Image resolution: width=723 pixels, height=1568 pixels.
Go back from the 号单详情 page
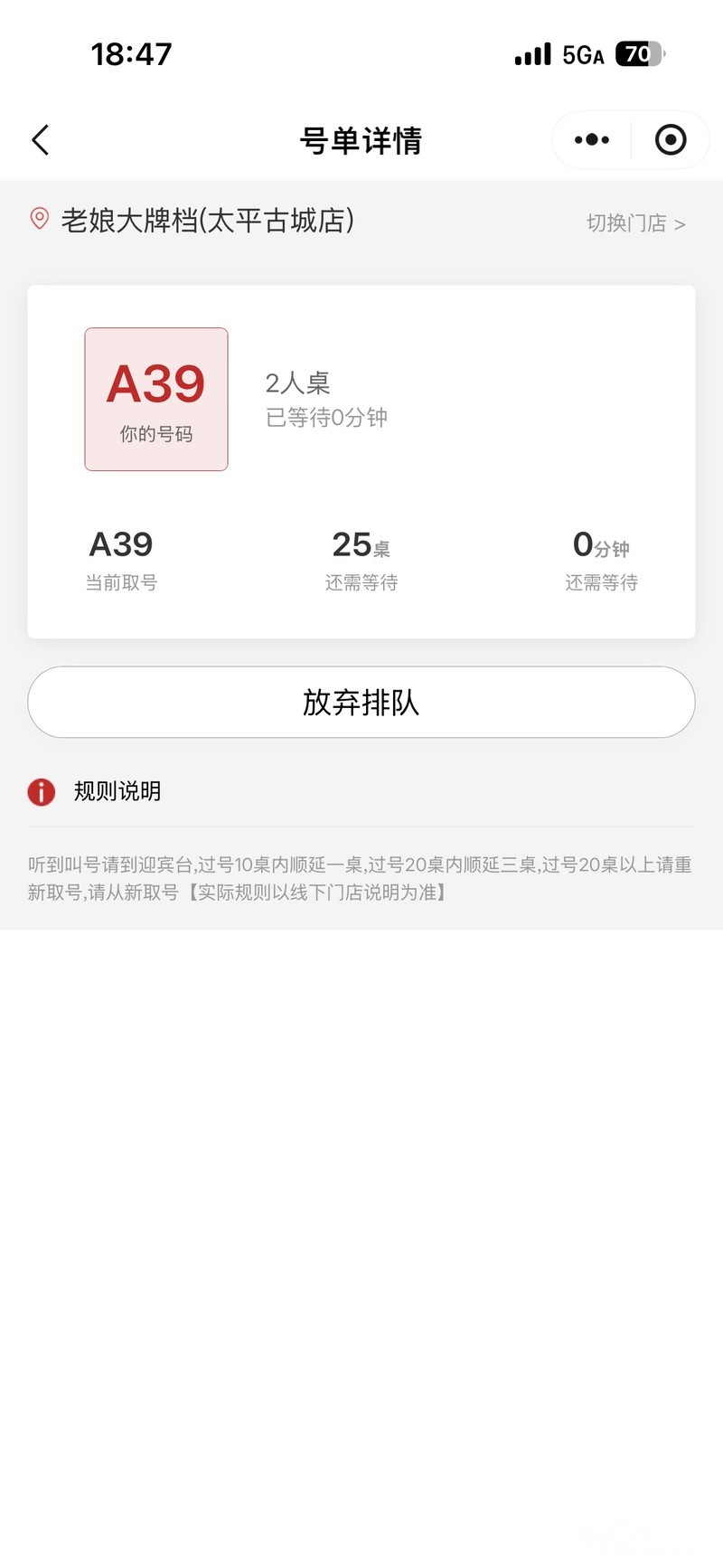pos(41,140)
